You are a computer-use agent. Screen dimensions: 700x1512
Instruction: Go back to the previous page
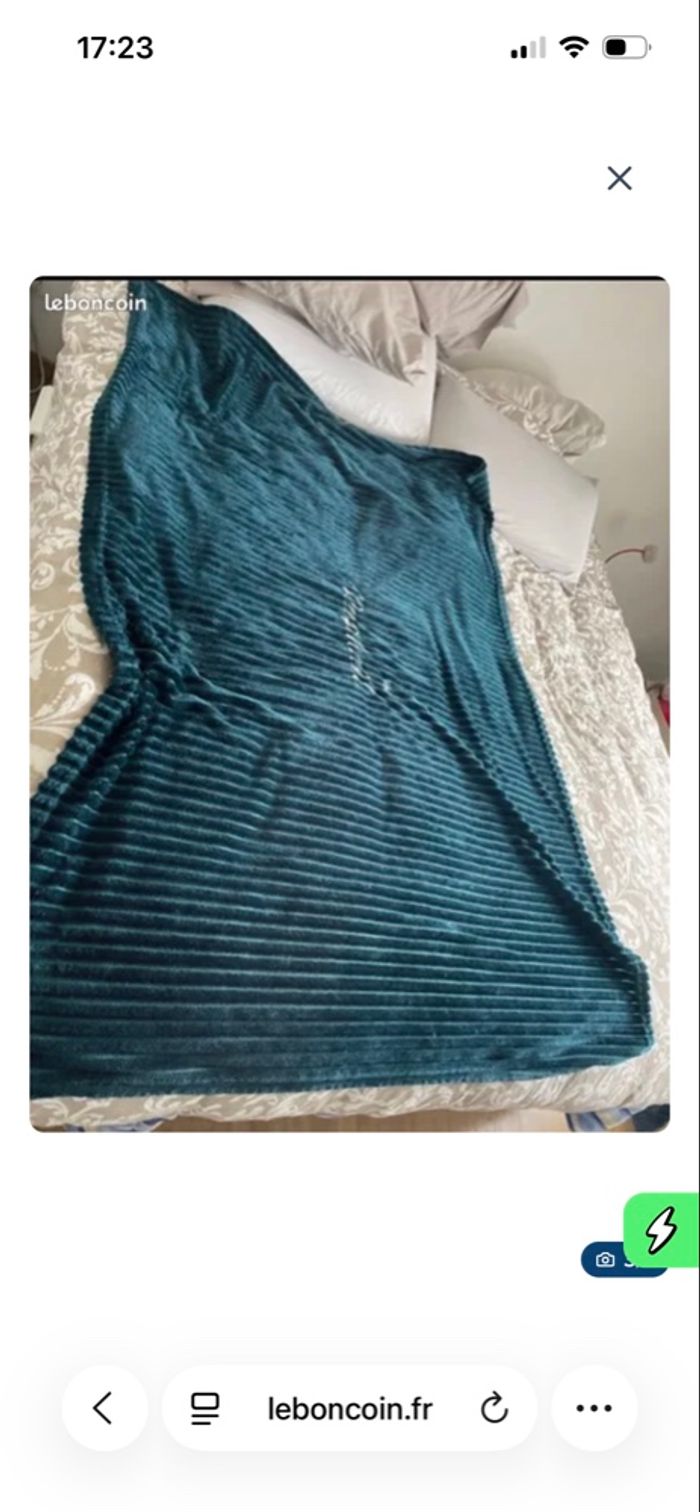(x=104, y=1408)
